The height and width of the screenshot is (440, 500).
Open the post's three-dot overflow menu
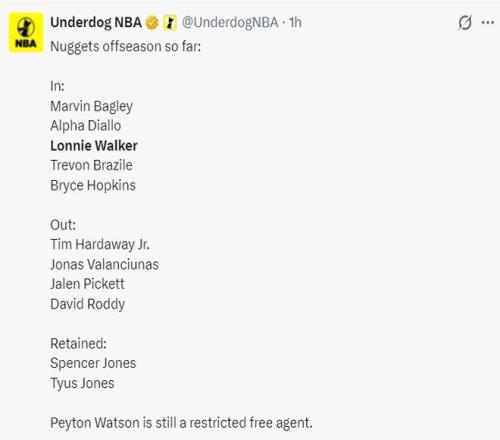point(488,22)
